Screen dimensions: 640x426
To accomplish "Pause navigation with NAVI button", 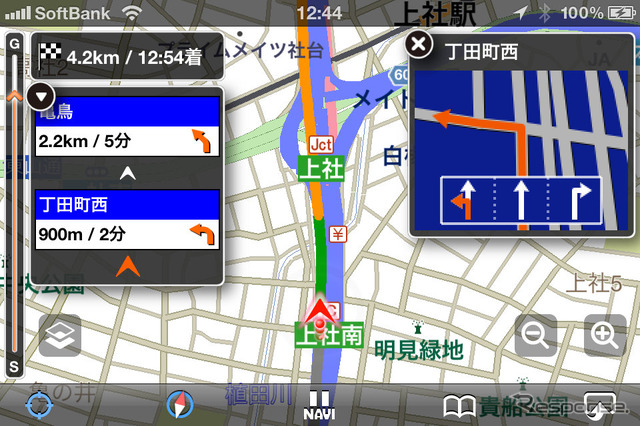I will [x=319, y=404].
